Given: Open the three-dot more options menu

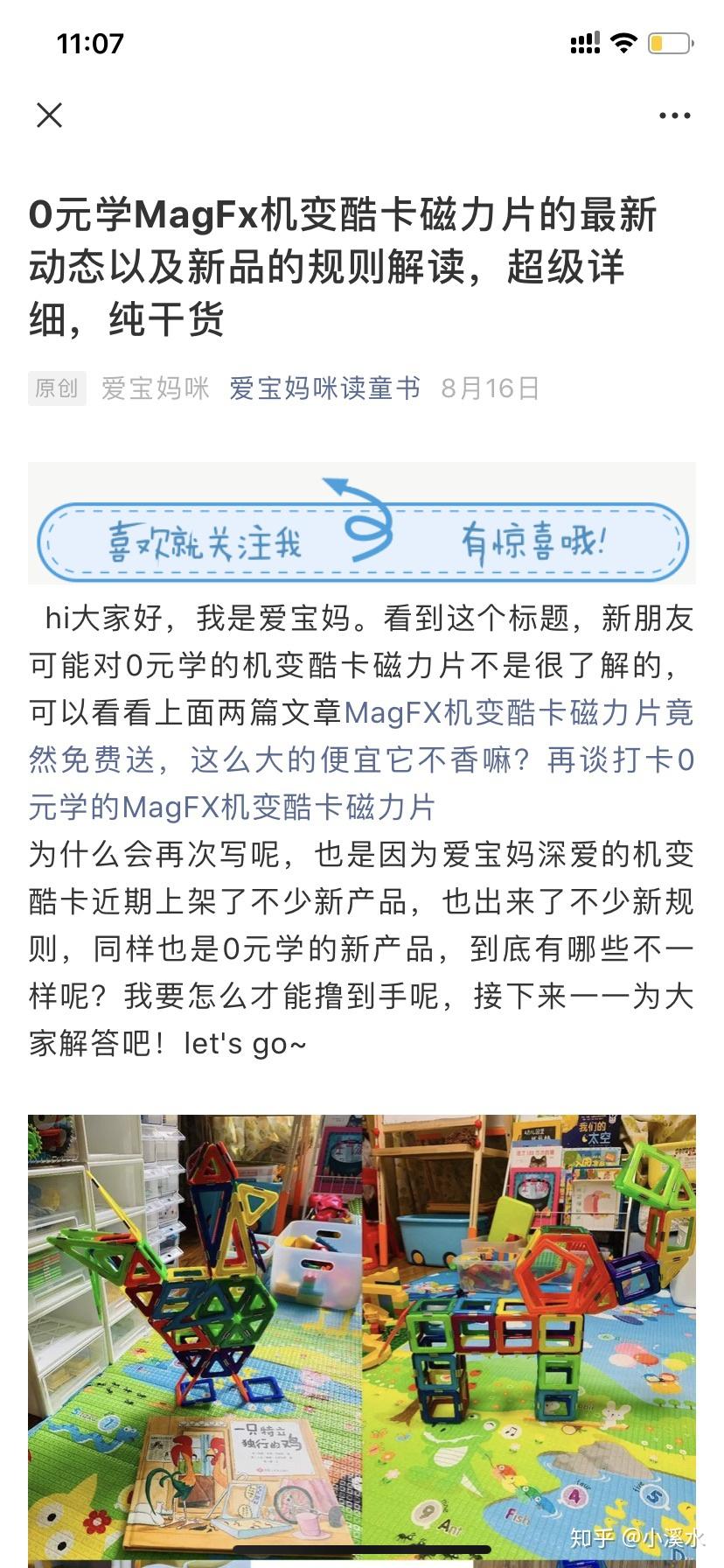Looking at the screenshot, I should tap(674, 115).
